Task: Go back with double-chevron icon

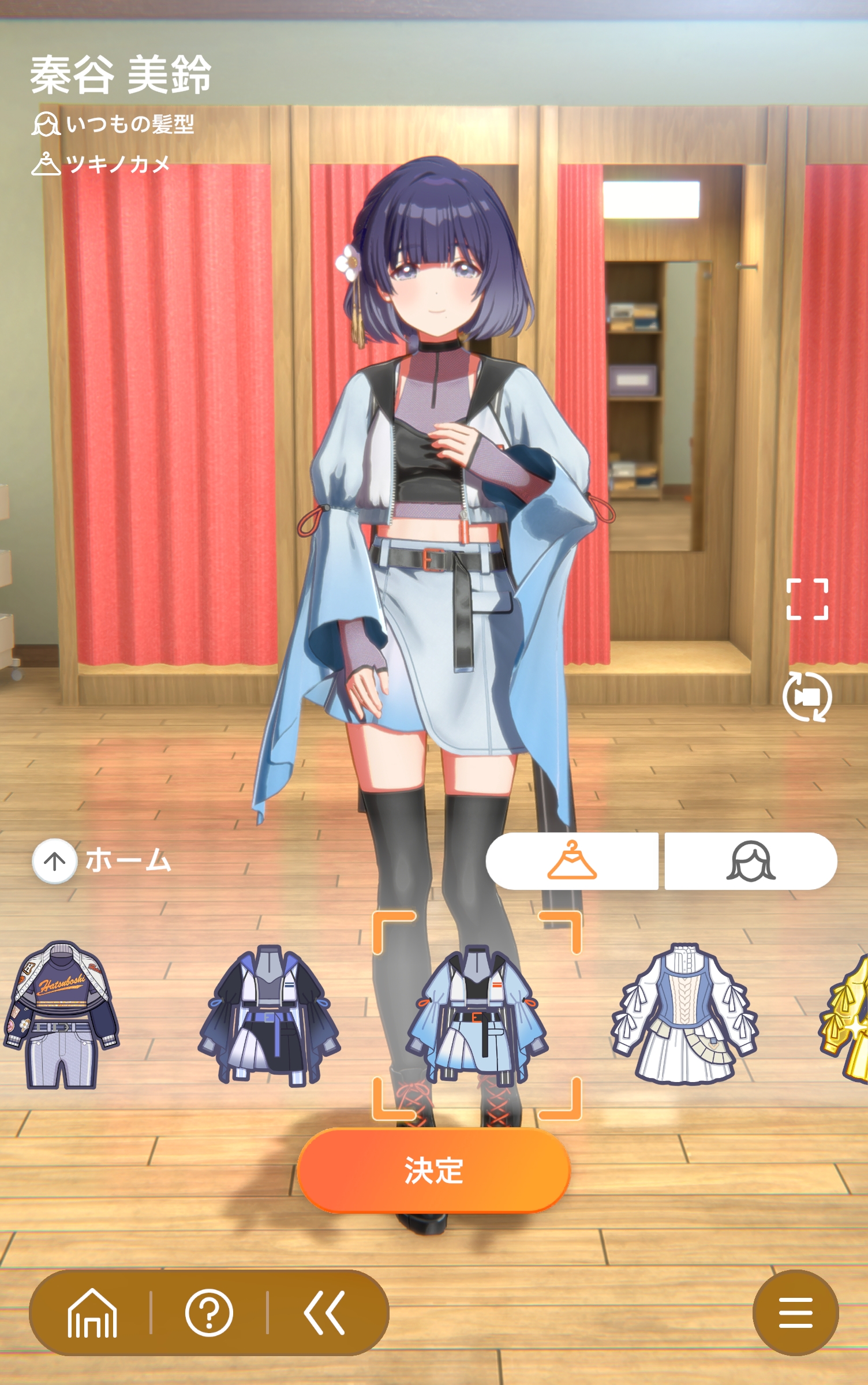Action: point(325,1314)
